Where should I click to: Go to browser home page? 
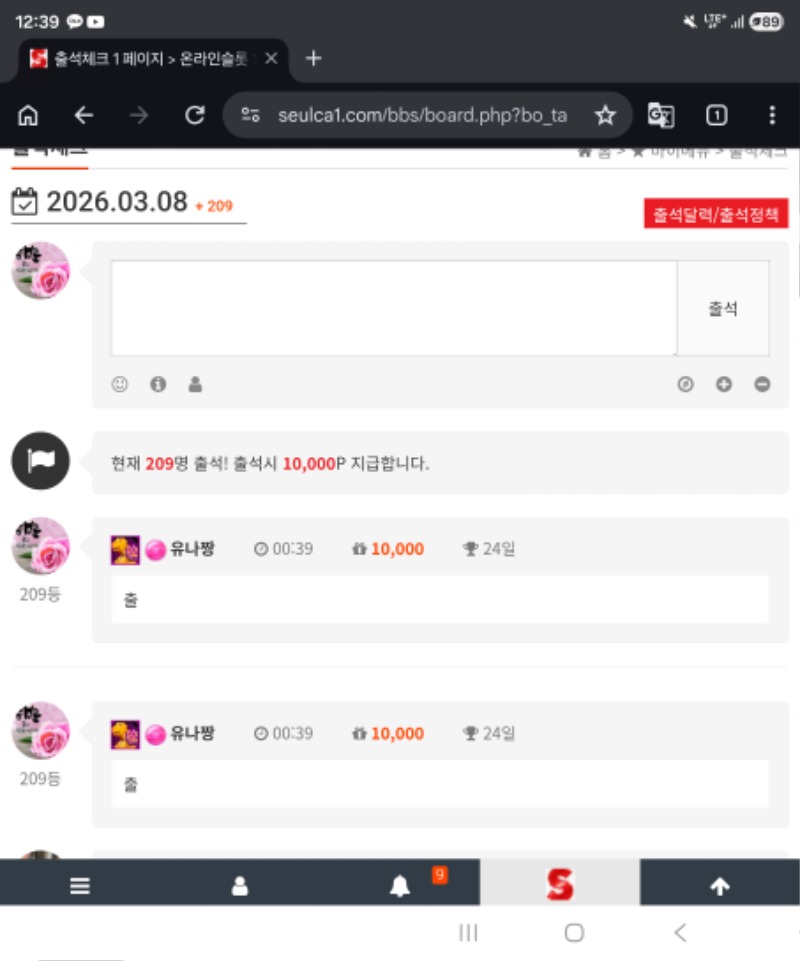29,115
